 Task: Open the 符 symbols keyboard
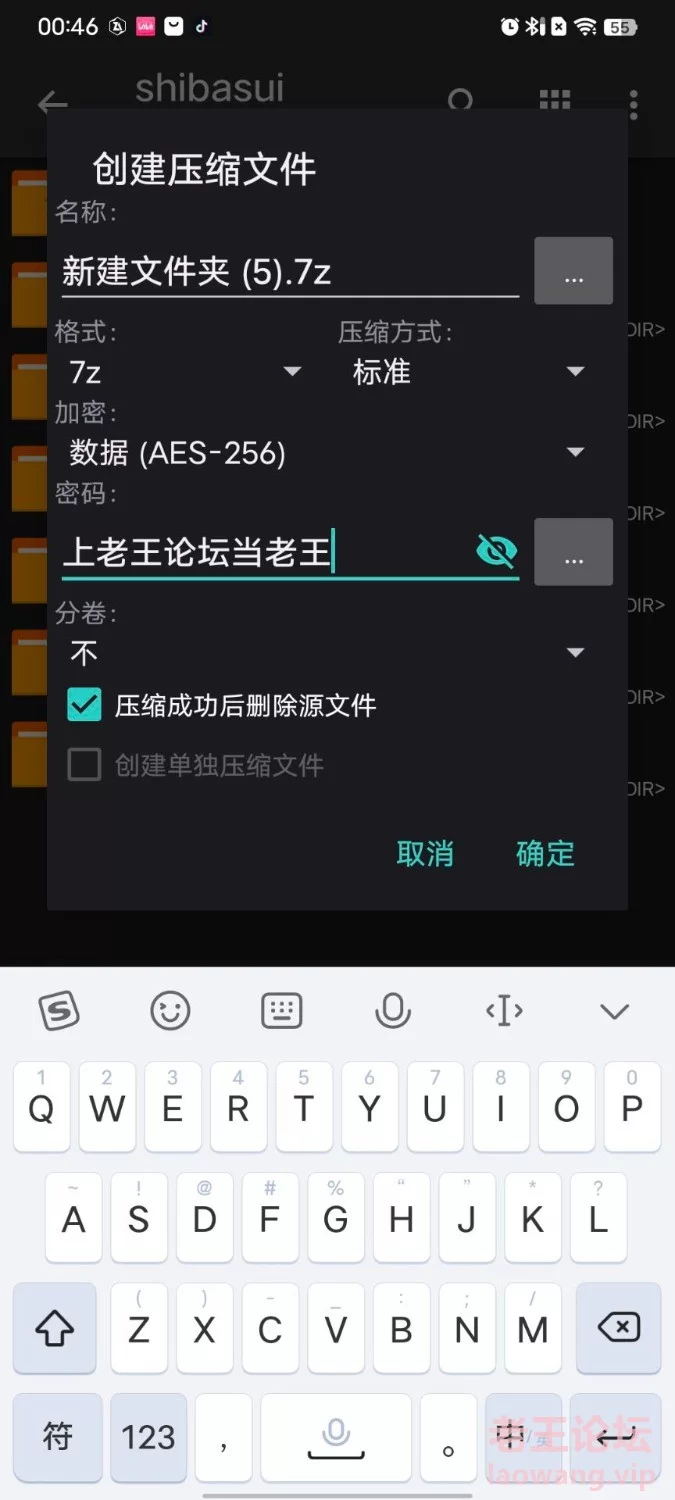click(57, 1437)
